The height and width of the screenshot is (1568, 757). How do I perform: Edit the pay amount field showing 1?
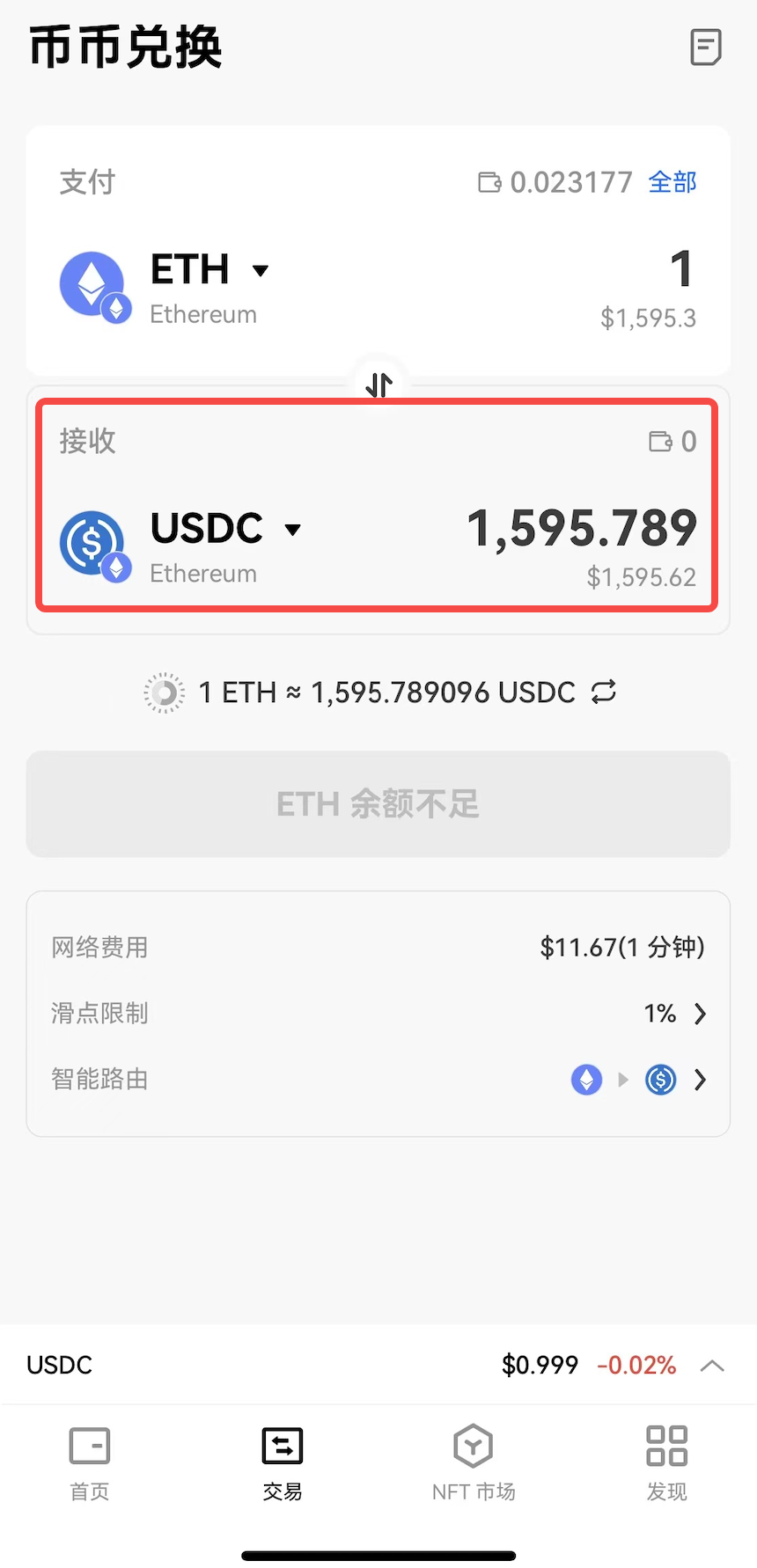[680, 269]
